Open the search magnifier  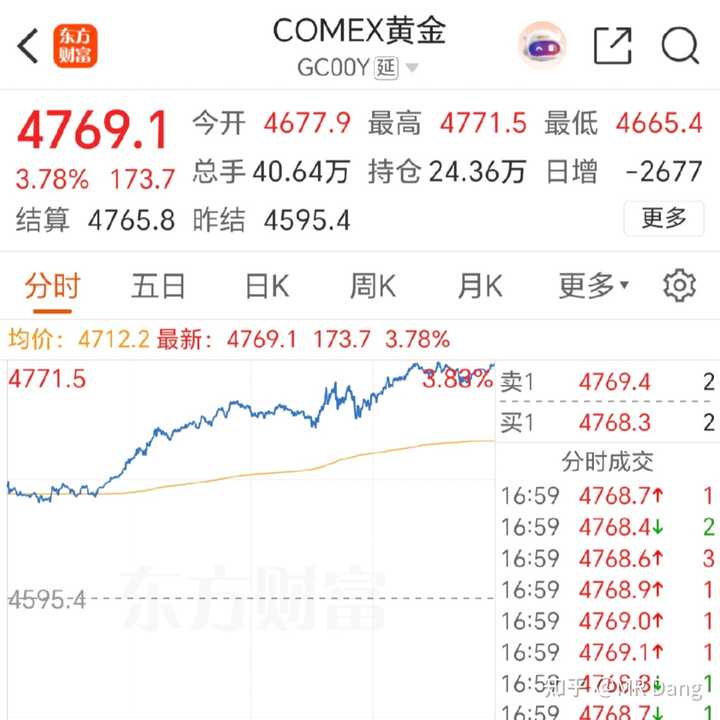point(680,46)
